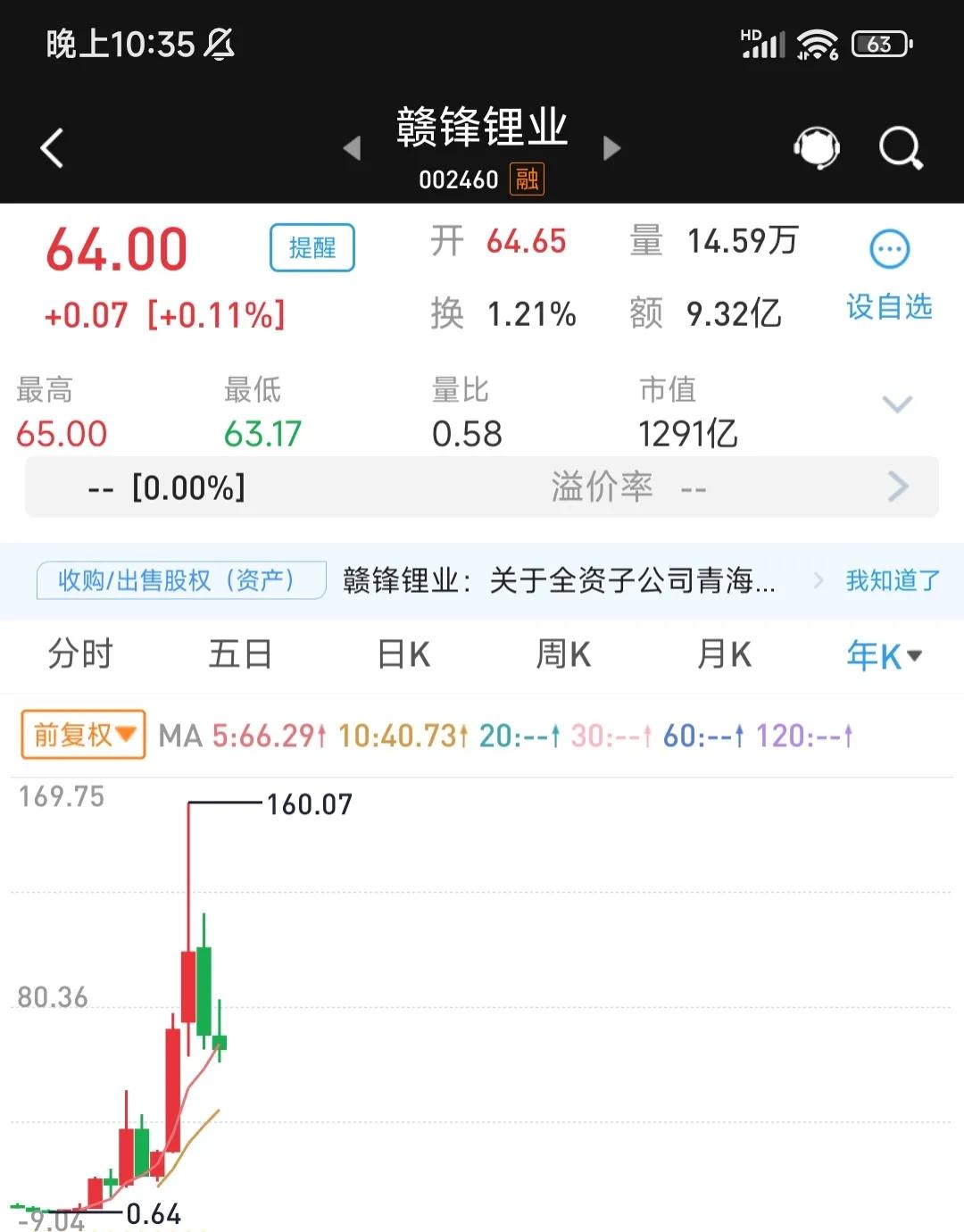Open the stock search magnifier icon
Screen dimensions: 964x1232
tap(900, 148)
